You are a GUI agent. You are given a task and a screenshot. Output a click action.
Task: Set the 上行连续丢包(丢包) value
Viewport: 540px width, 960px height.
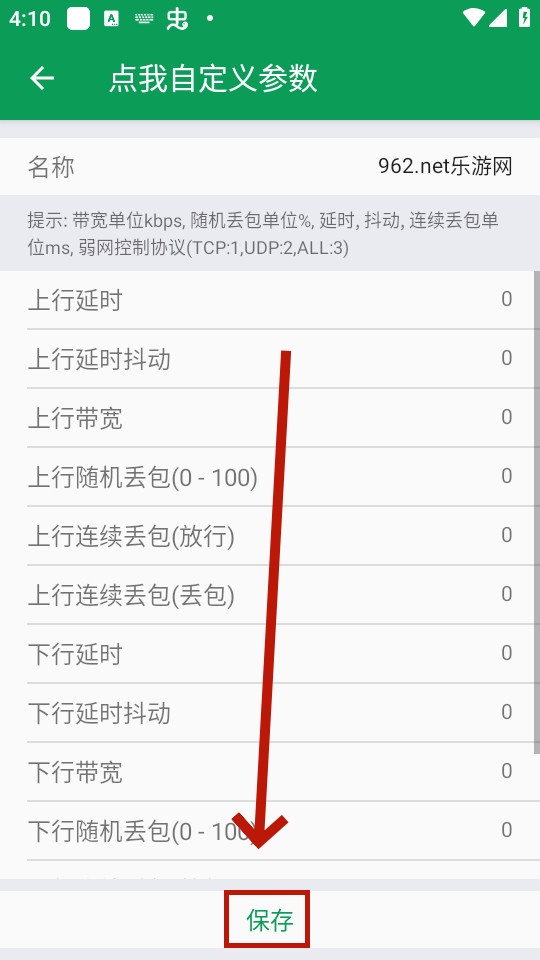(270, 595)
